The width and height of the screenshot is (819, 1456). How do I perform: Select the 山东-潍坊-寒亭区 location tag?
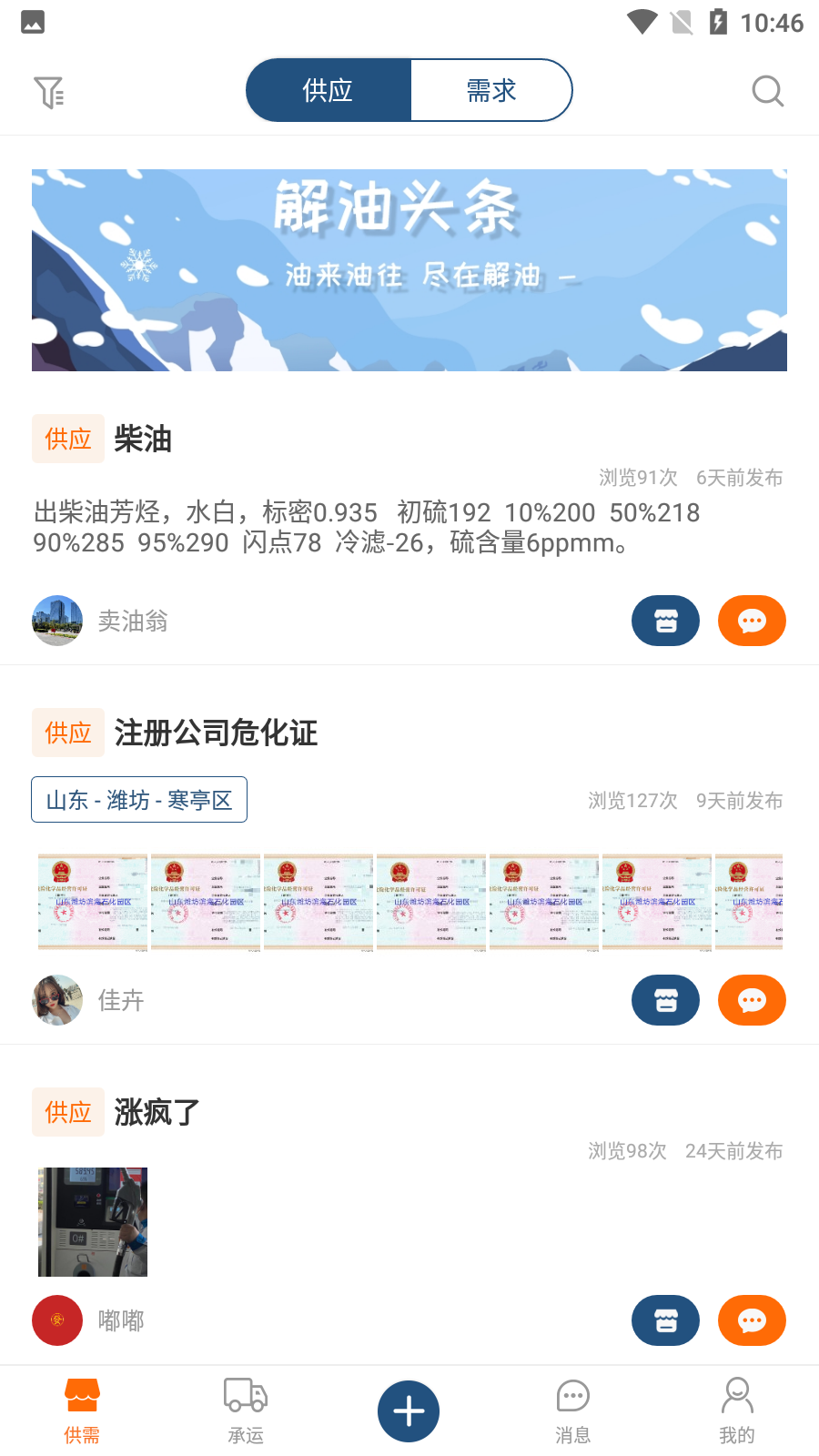pyautogui.click(x=138, y=799)
